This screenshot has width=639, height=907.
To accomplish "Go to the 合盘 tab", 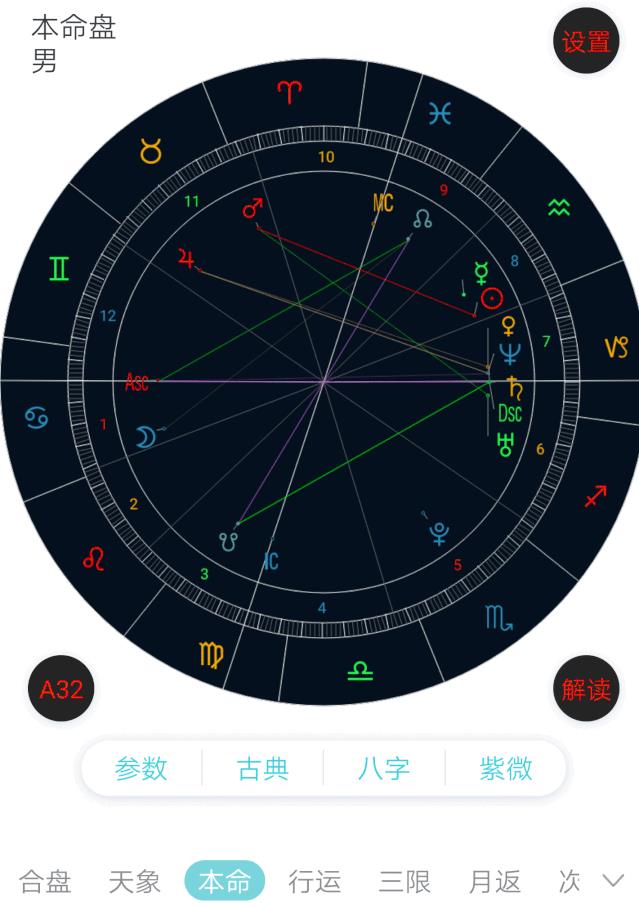I will (x=45, y=881).
